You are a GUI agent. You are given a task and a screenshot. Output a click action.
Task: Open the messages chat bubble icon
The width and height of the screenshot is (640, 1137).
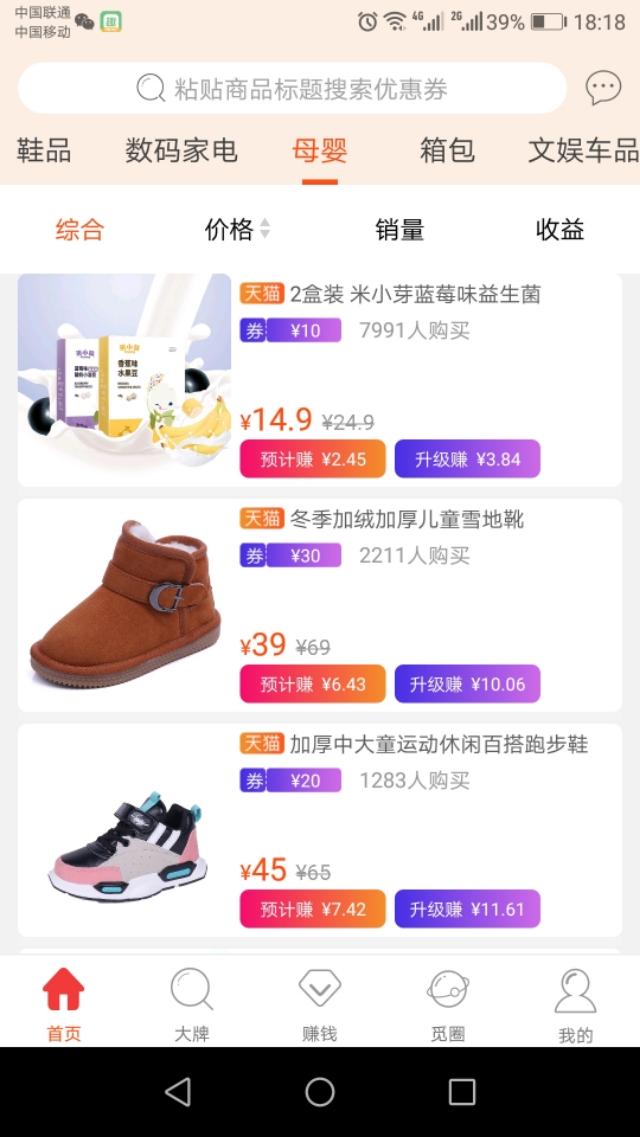[603, 89]
